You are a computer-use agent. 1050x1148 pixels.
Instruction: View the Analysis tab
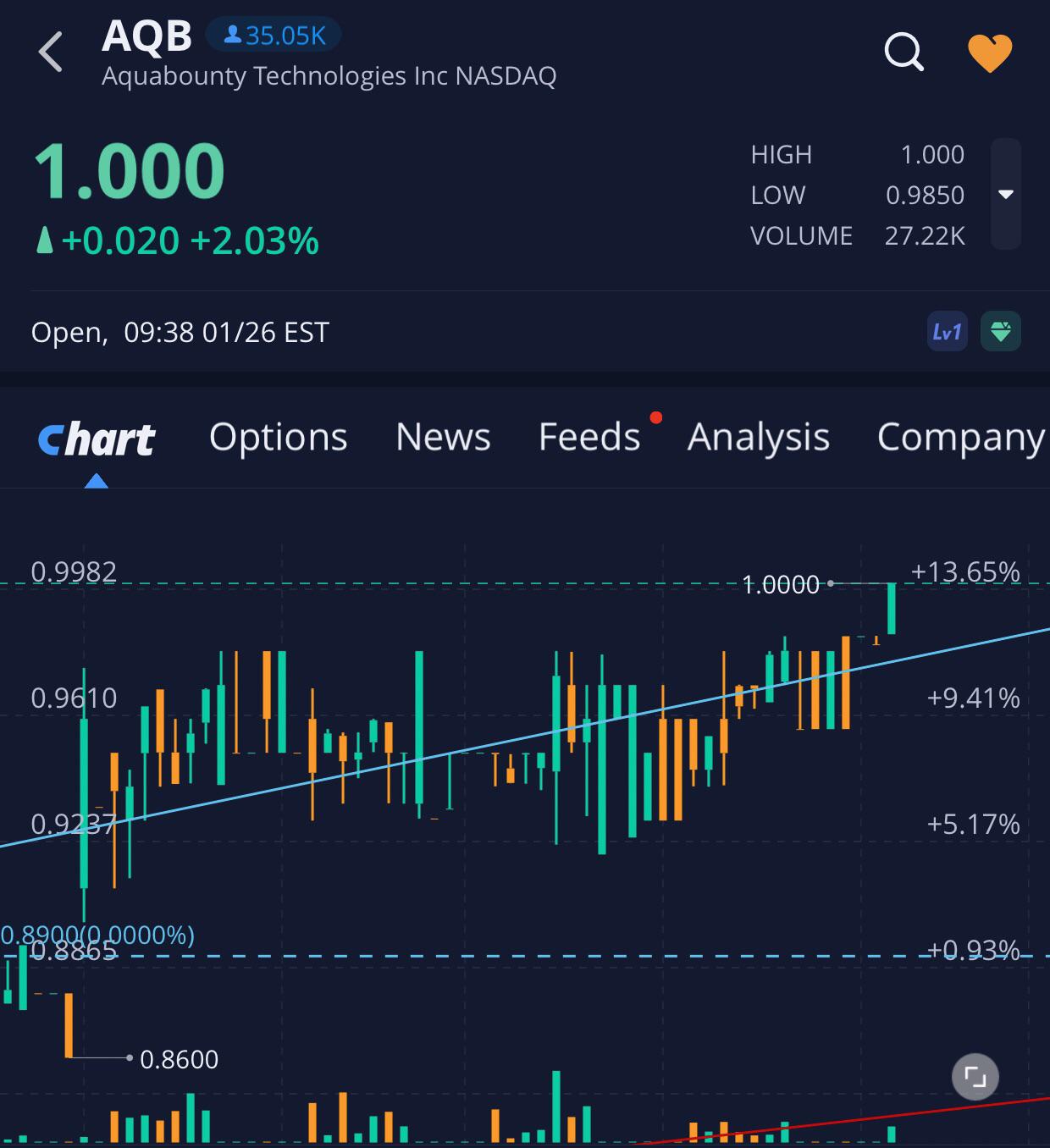click(x=758, y=438)
